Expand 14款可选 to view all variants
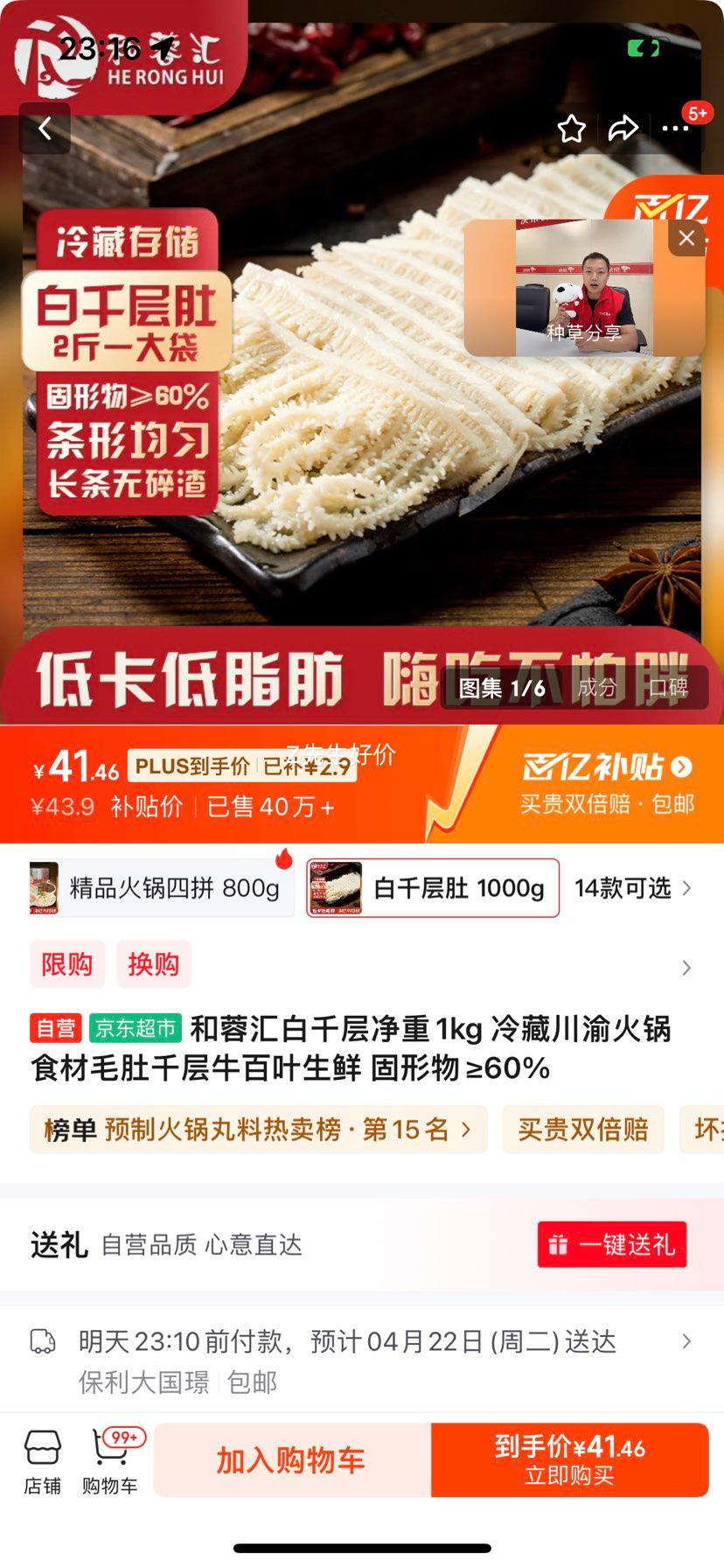Viewport: 724px width, 1568px height. click(624, 888)
